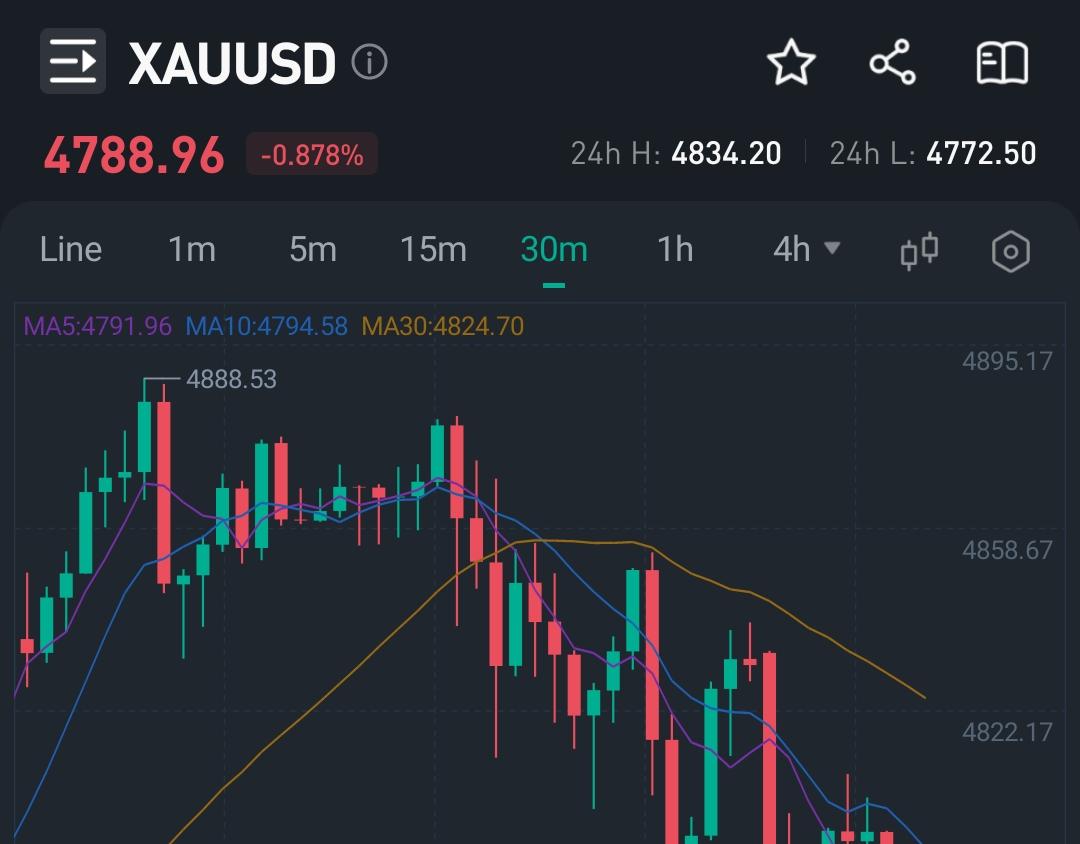
Task: Add XAUUSD to favorites
Action: pyautogui.click(x=791, y=63)
